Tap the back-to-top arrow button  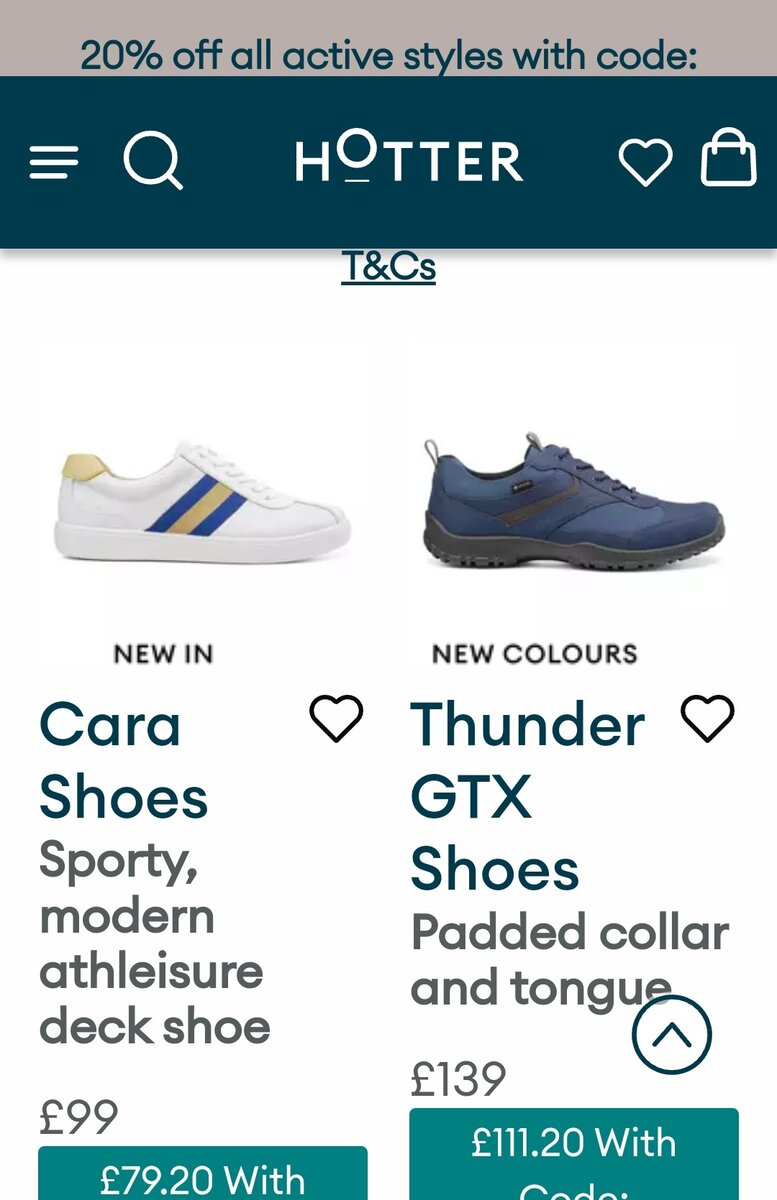click(x=671, y=1035)
